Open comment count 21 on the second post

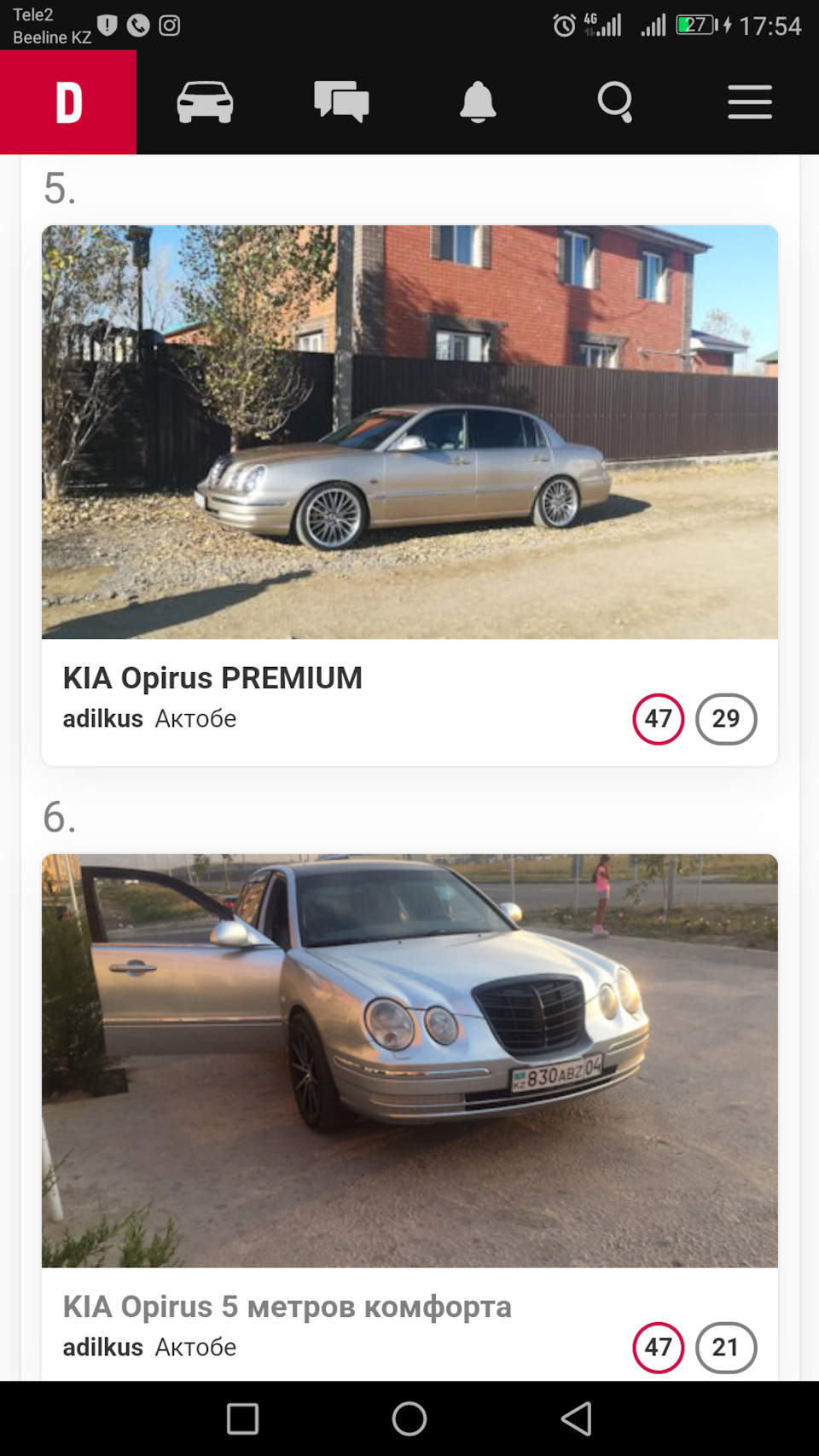point(726,1347)
